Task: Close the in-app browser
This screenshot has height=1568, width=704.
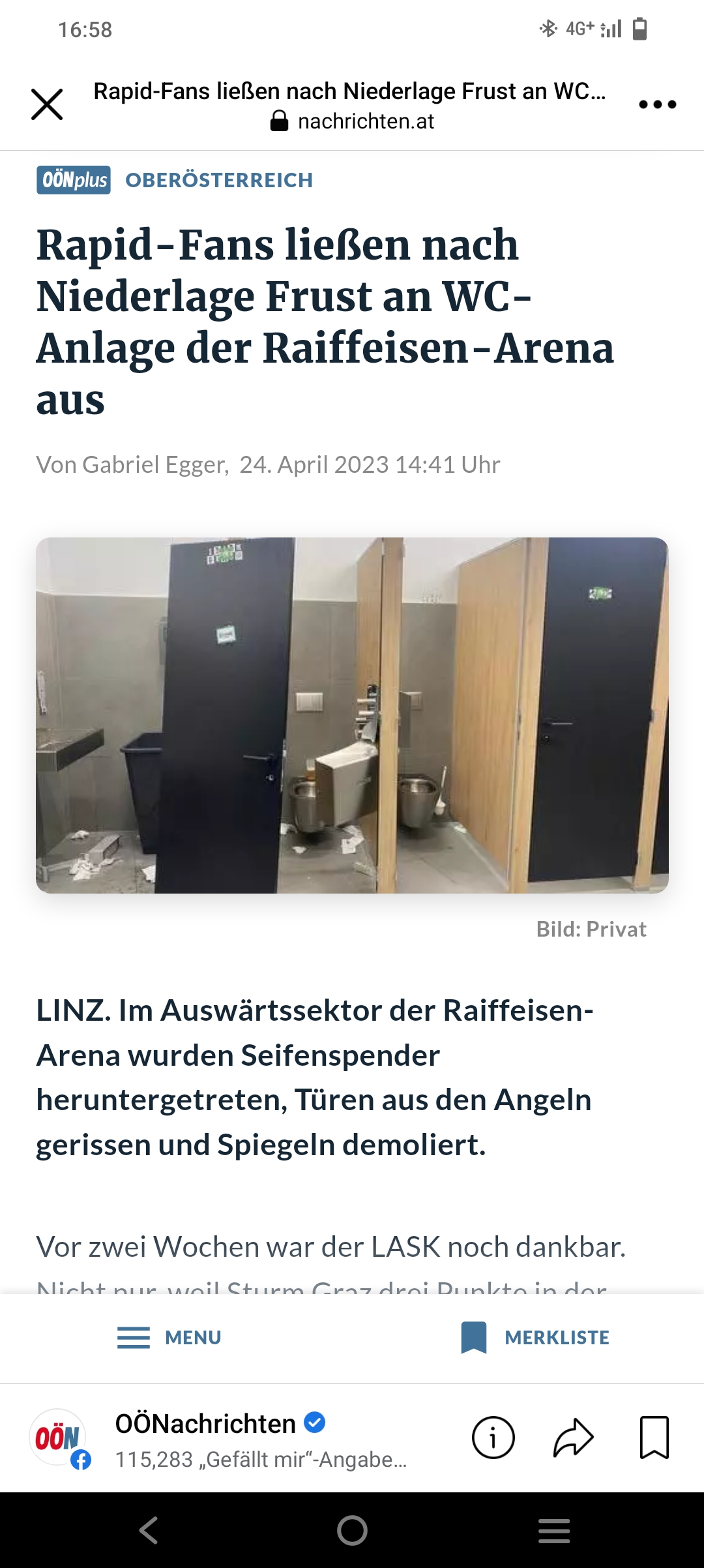Action: tap(47, 104)
